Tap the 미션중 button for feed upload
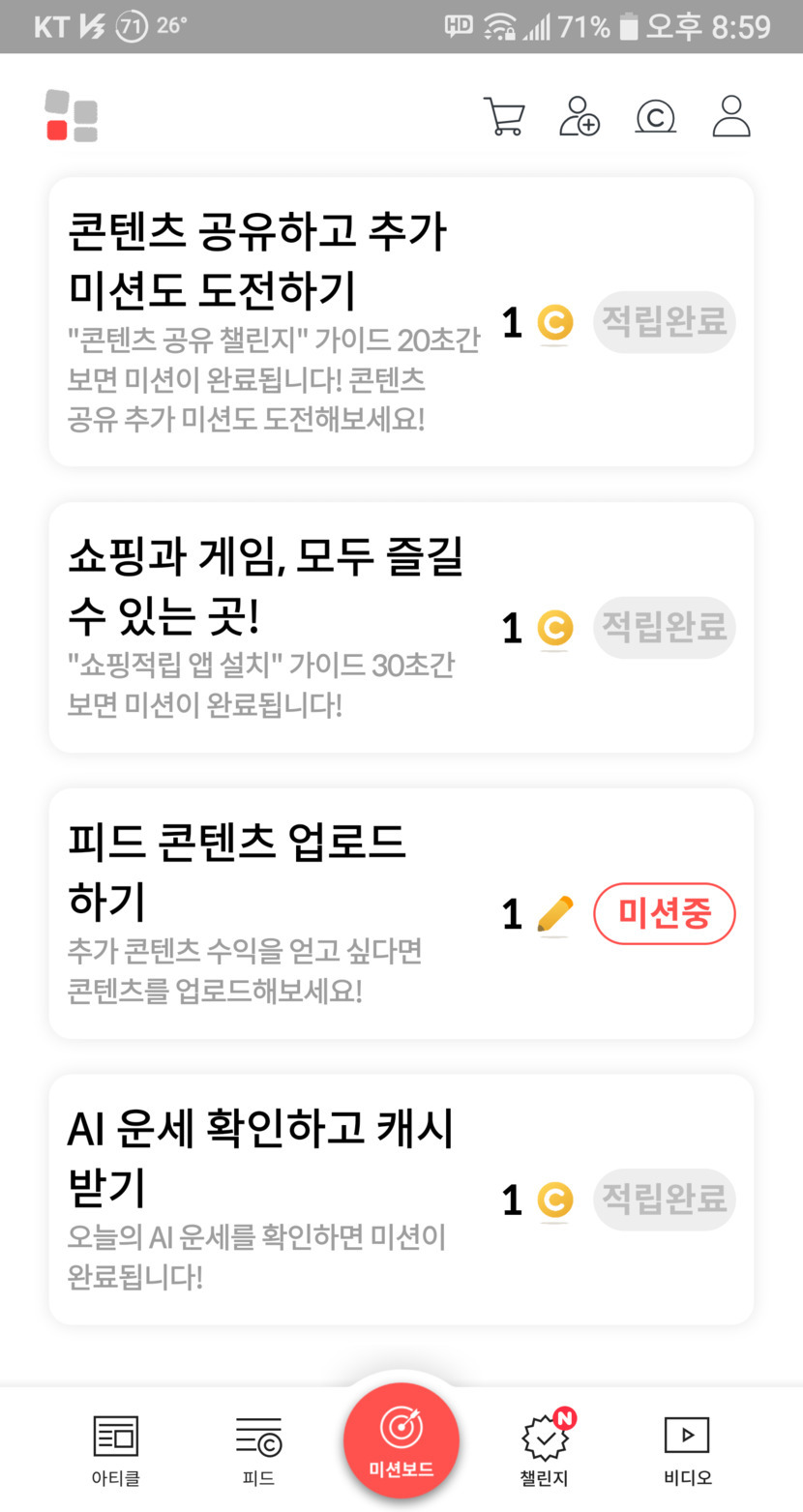 tap(665, 913)
